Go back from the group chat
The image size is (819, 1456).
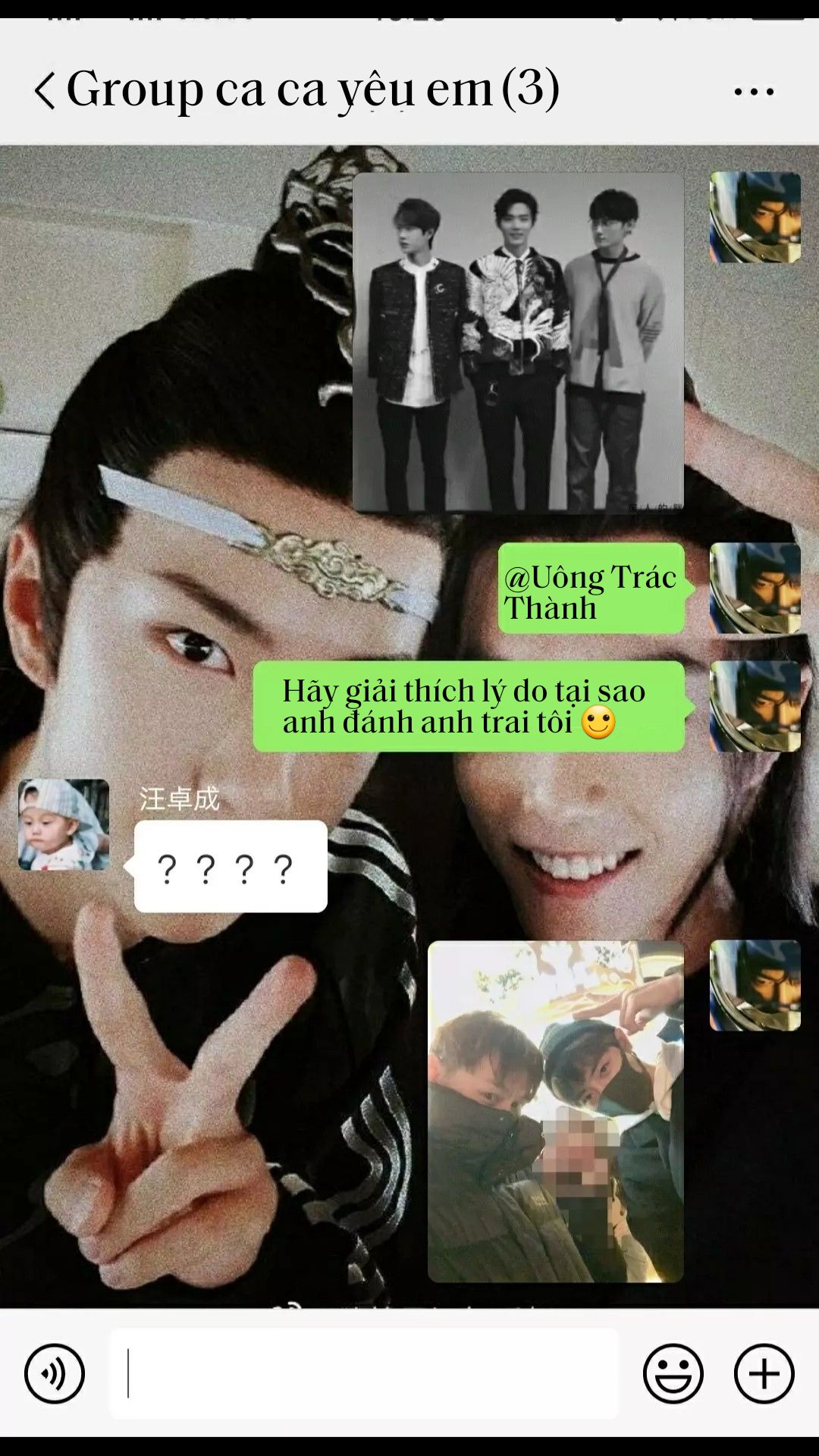pos(45,91)
